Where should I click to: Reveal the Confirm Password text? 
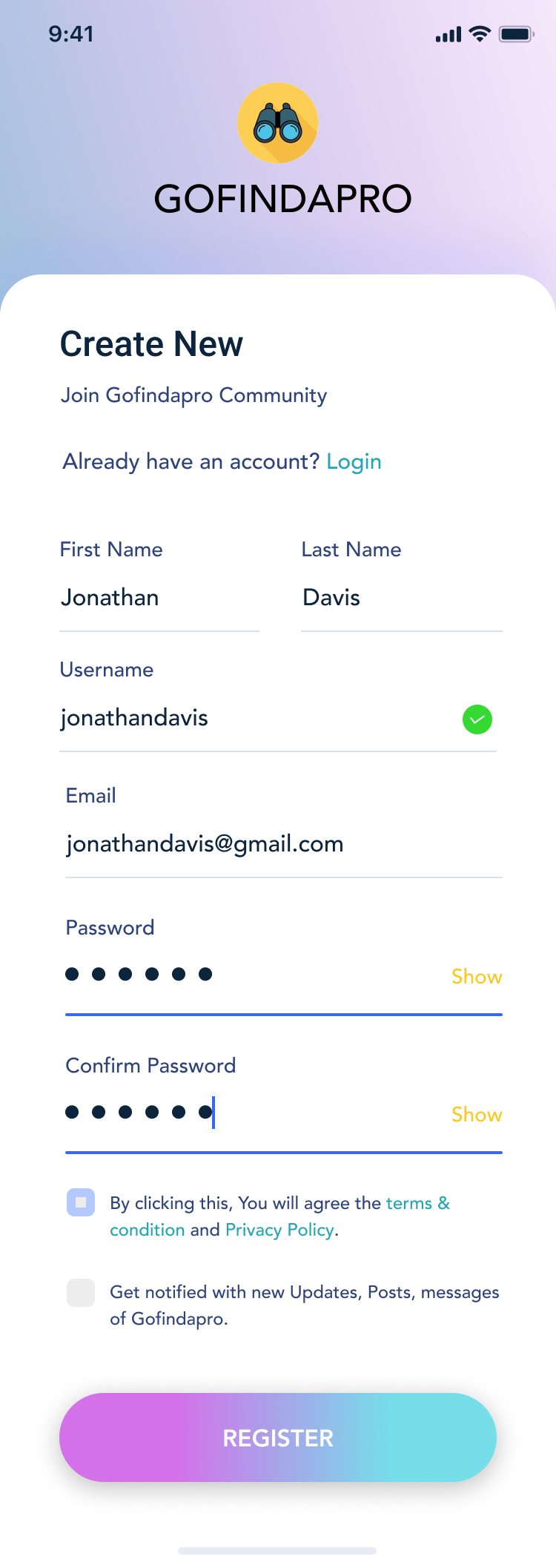[x=477, y=1115]
